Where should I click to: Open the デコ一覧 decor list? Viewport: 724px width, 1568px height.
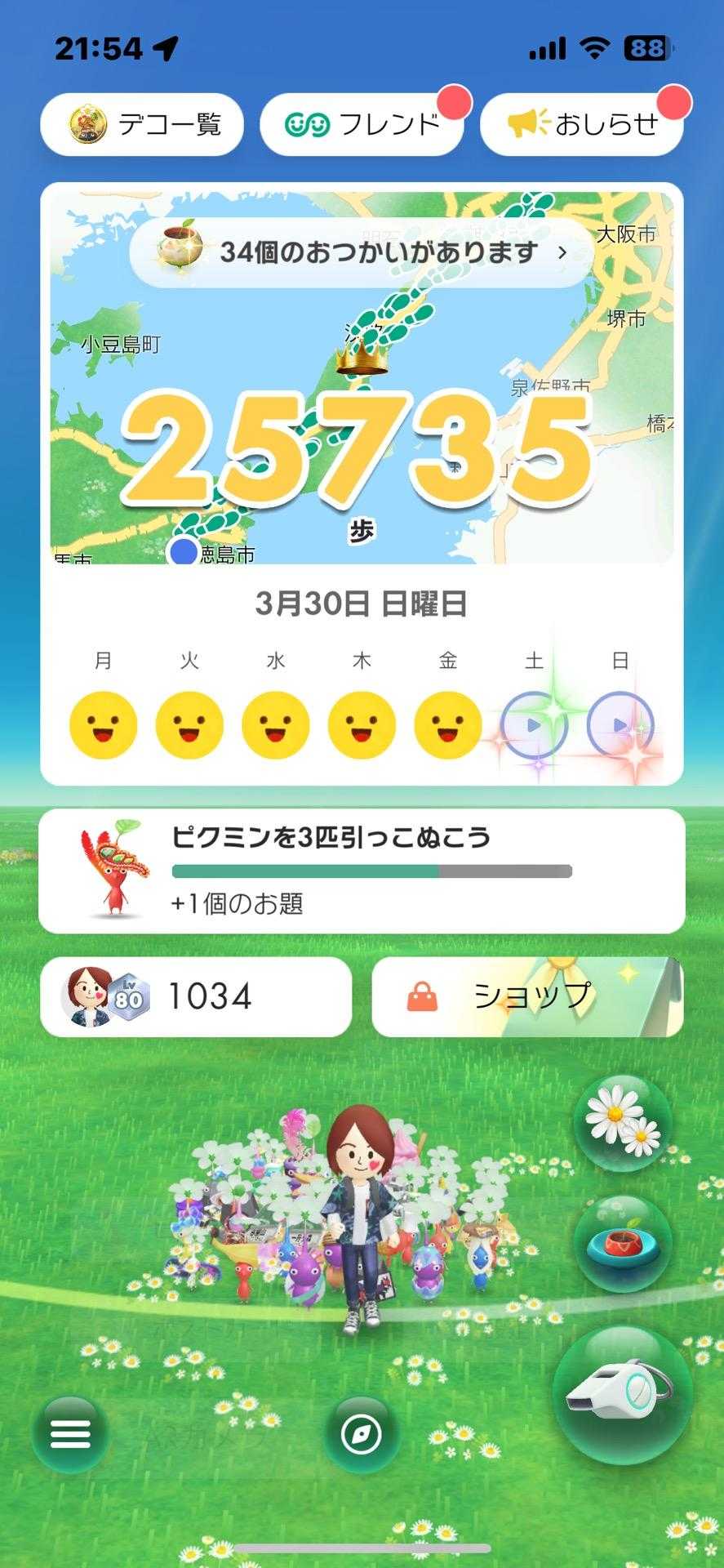[x=142, y=125]
